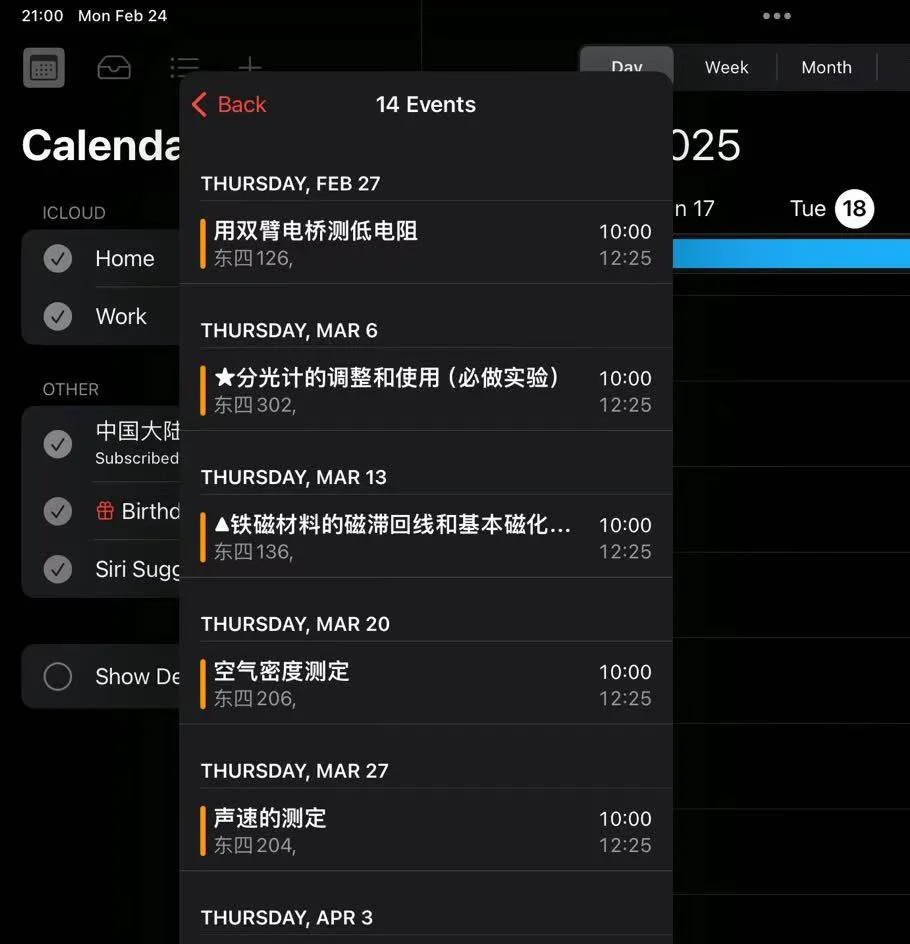This screenshot has width=910, height=944.
Task: Switch to the Month view
Action: pyautogui.click(x=826, y=68)
